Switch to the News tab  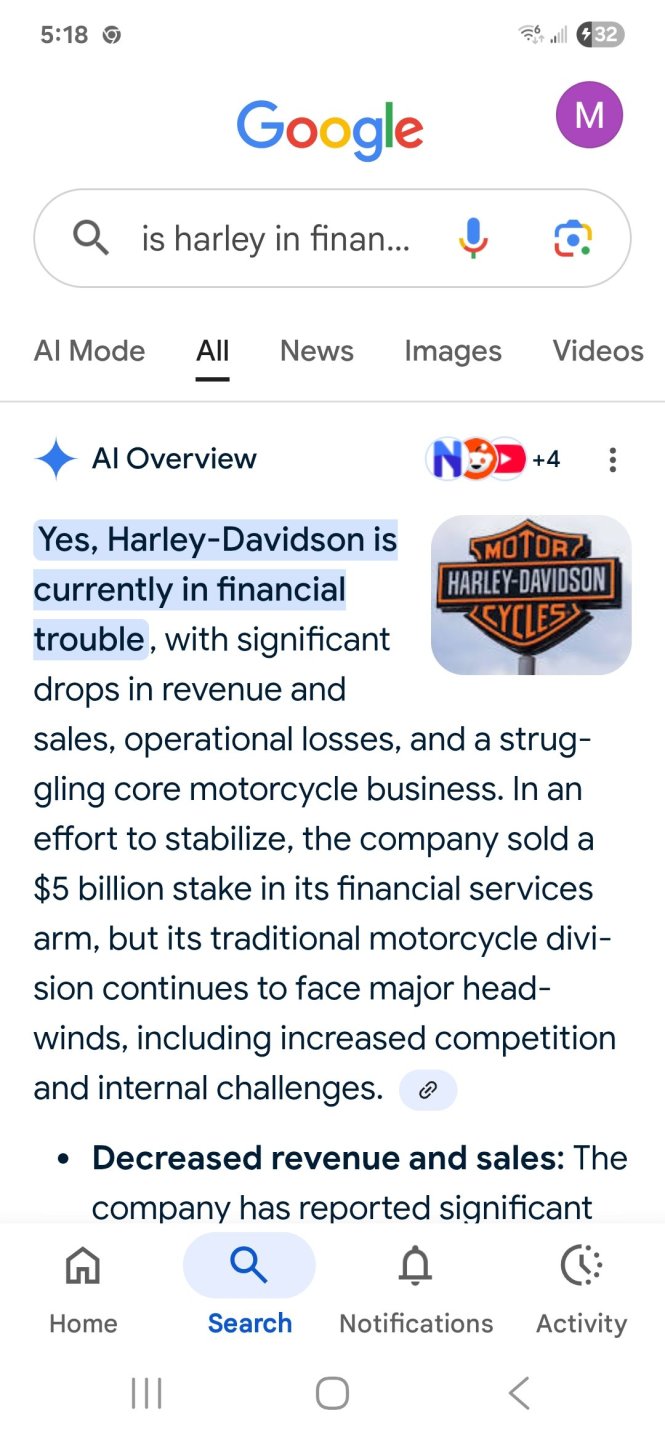pos(317,351)
